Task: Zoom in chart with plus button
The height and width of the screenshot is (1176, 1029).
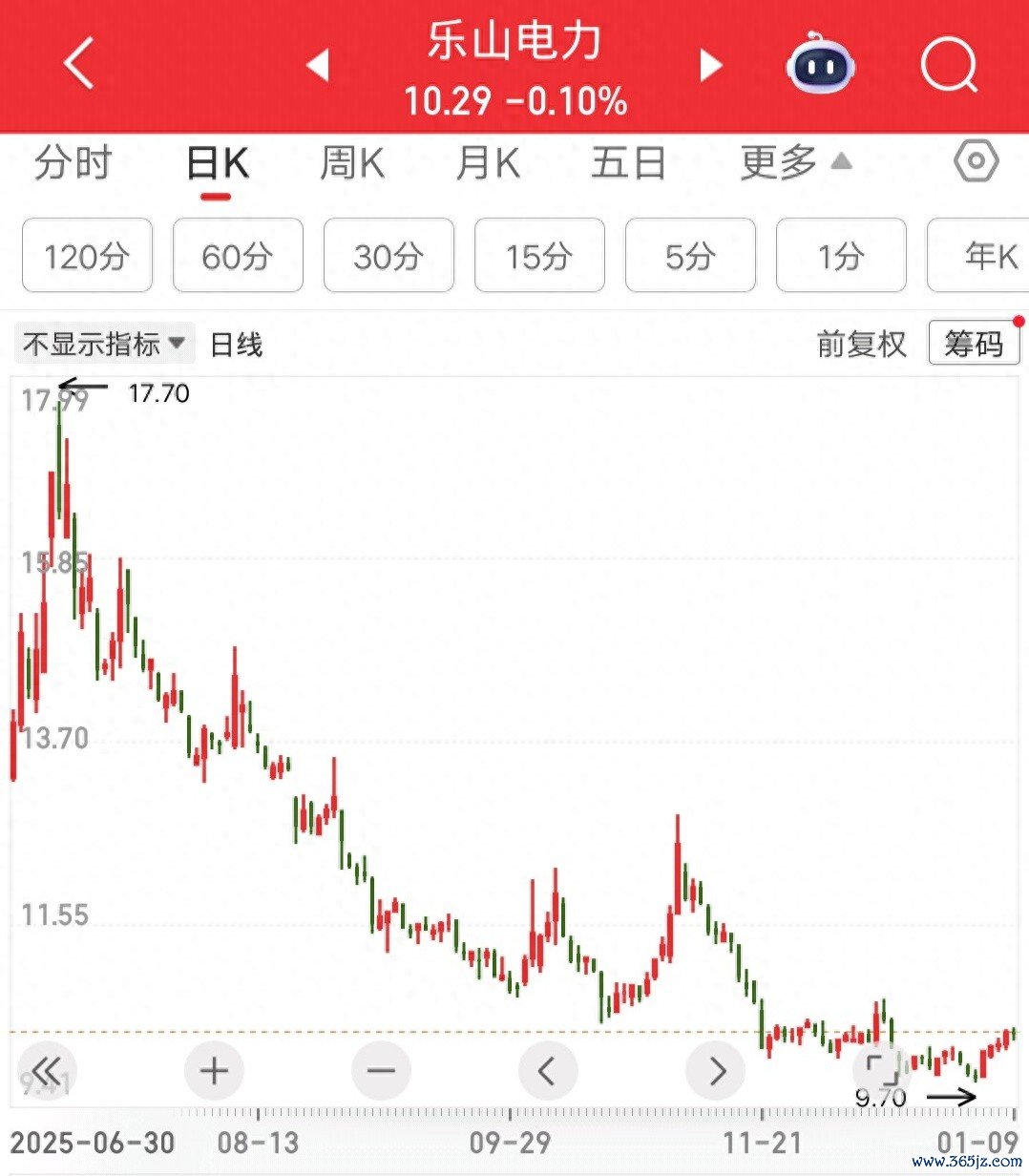Action: pos(214,1071)
